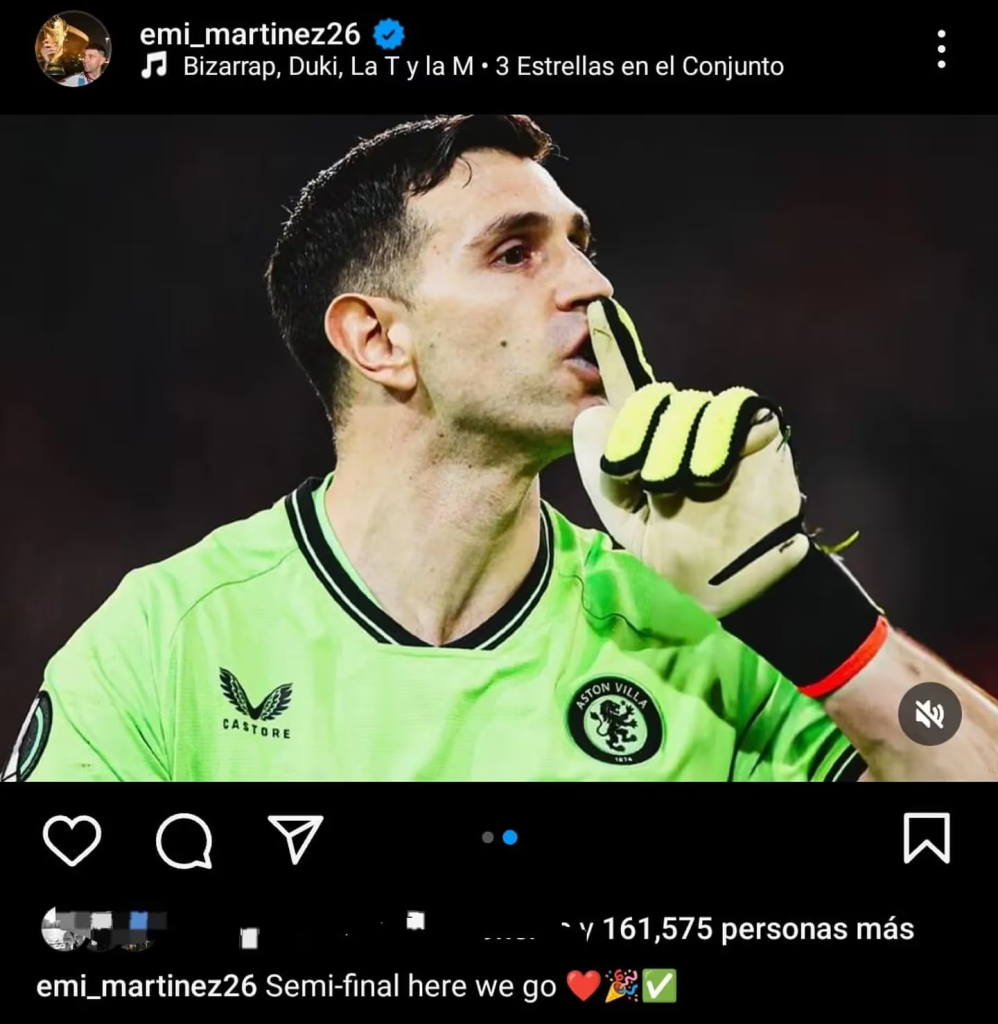Image resolution: width=998 pixels, height=1024 pixels.
Task: Open emi_martinez26 from the caption
Action: click(x=147, y=987)
